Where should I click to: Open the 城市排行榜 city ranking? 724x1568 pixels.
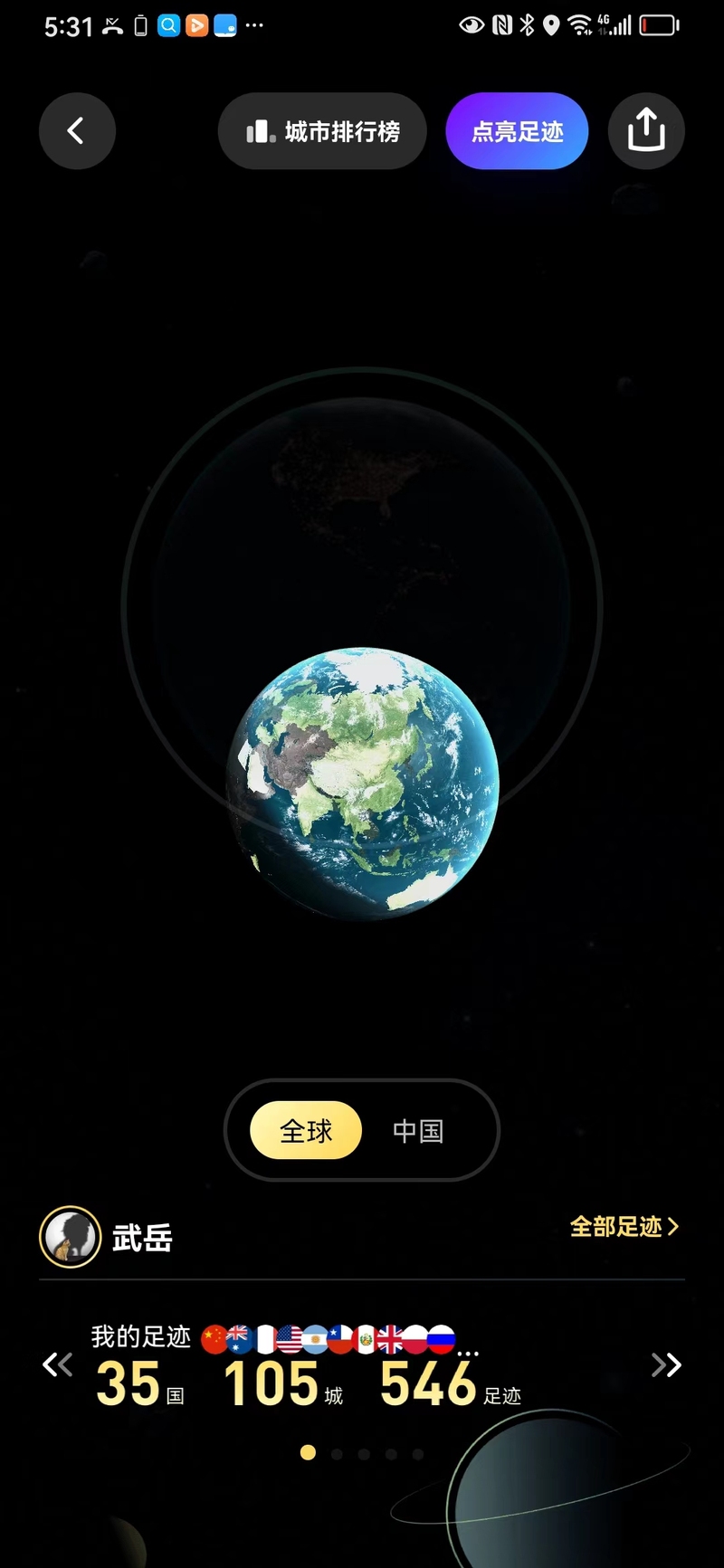(x=322, y=131)
